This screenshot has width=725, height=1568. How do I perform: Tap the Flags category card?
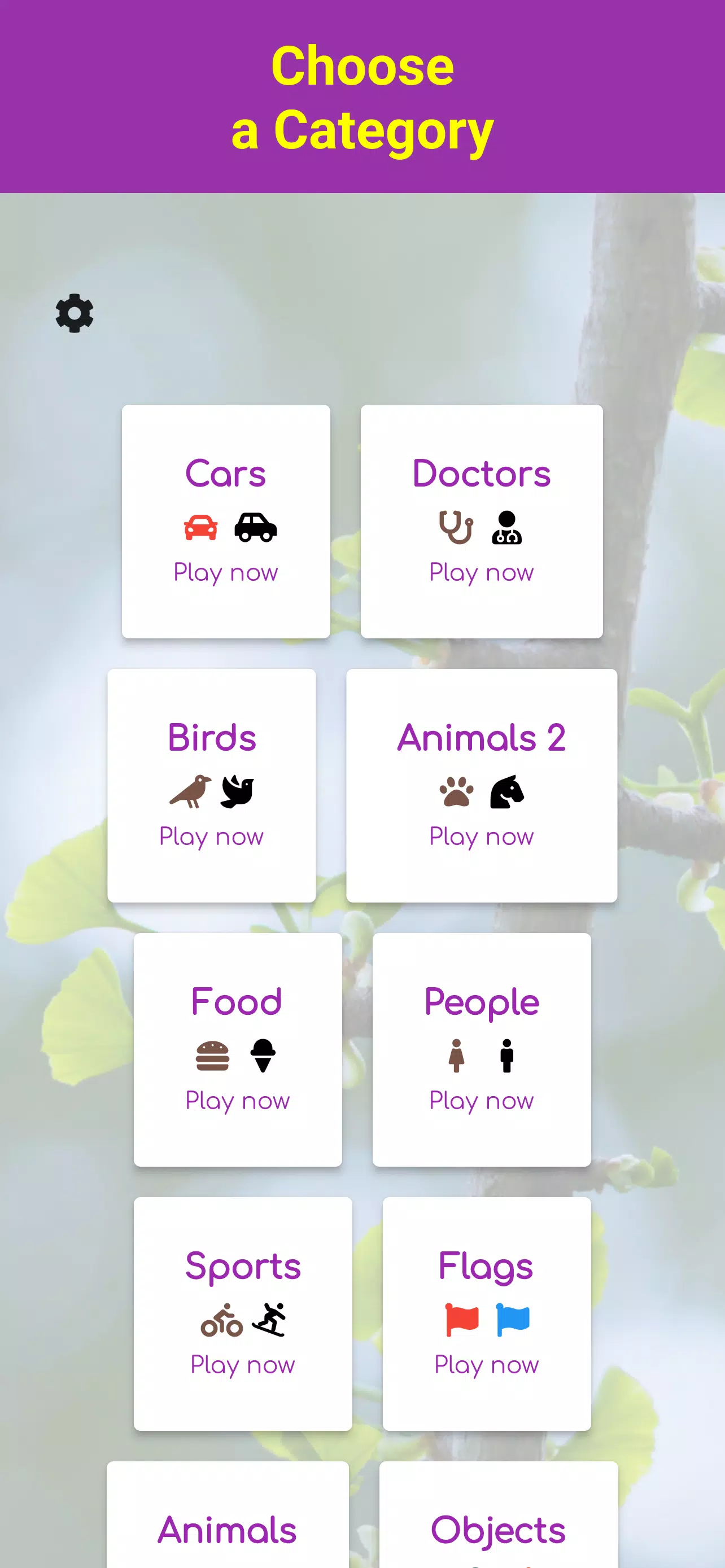tap(486, 1313)
